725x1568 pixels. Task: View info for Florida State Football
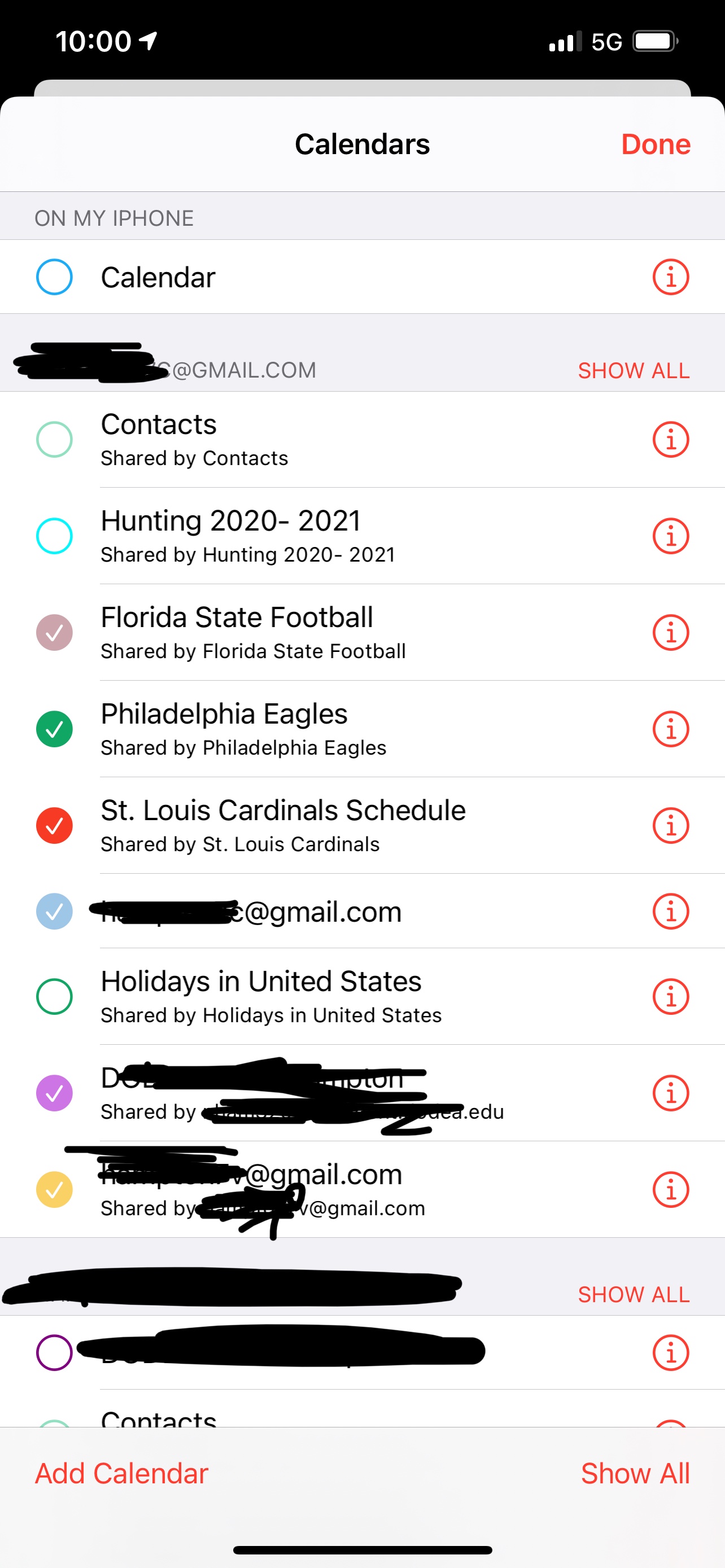pyautogui.click(x=670, y=632)
